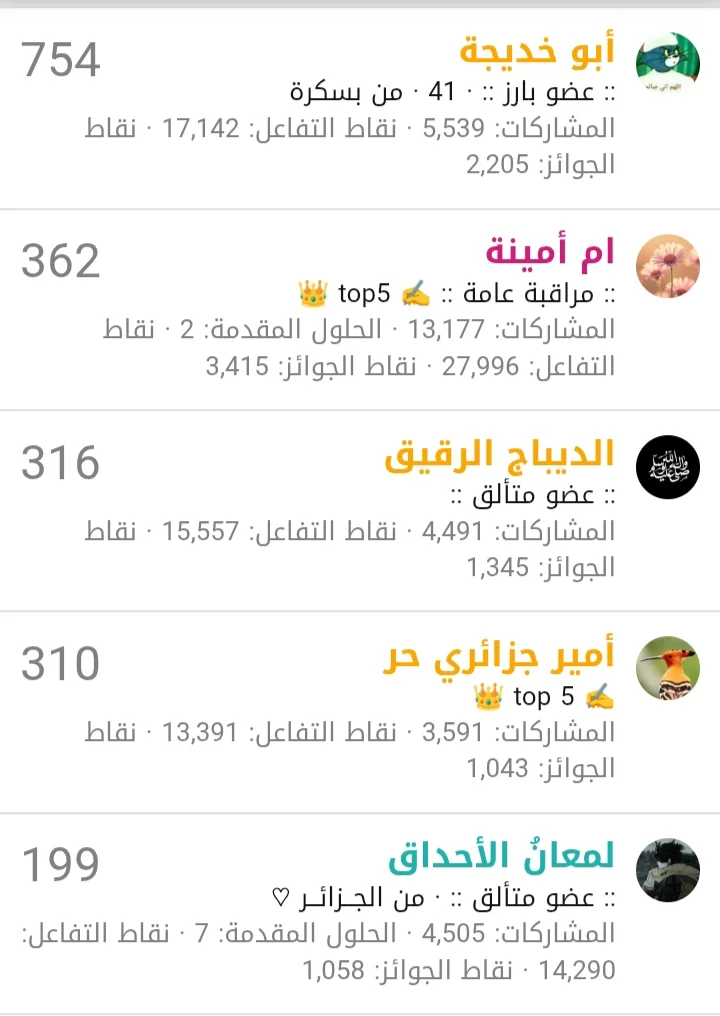Screen dimensions: 720x1016
Task: Tap the avatar of لمعانُ الأحداق
Action: 667,870
